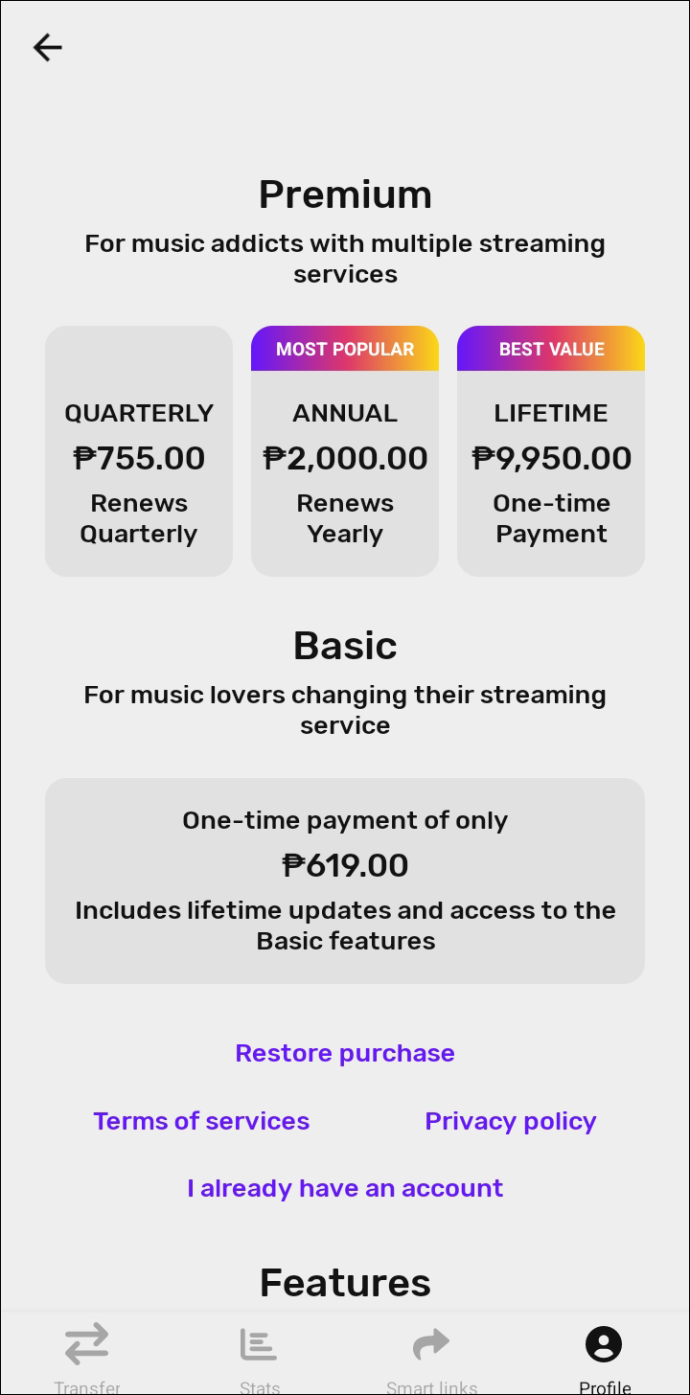Select the Basic ₱619.00 one-time payment
Viewport: 690px width, 1395px height.
click(x=345, y=881)
